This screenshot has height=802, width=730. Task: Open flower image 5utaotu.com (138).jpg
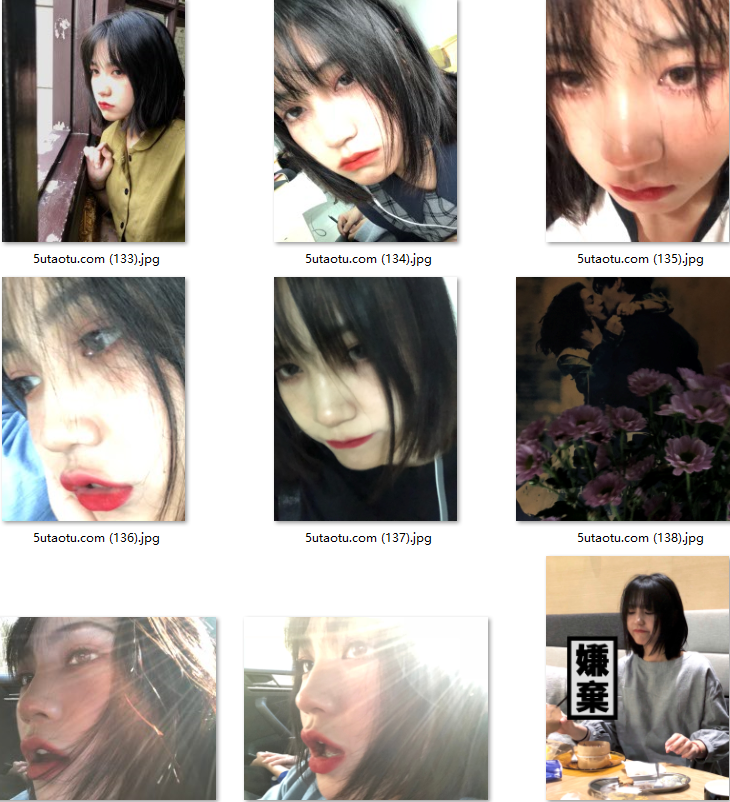623,399
